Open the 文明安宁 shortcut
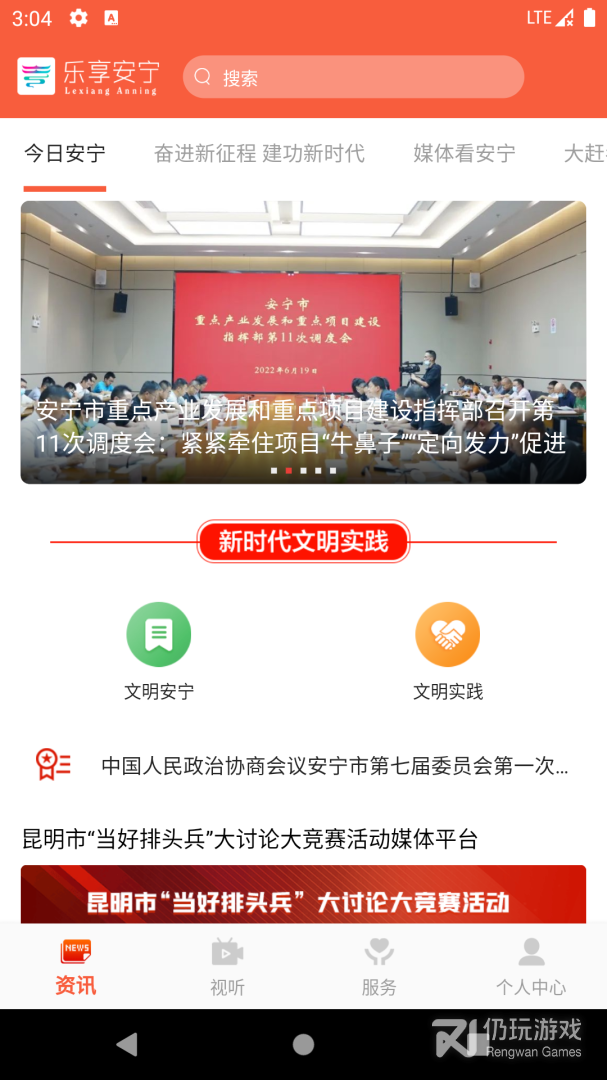 click(x=159, y=650)
